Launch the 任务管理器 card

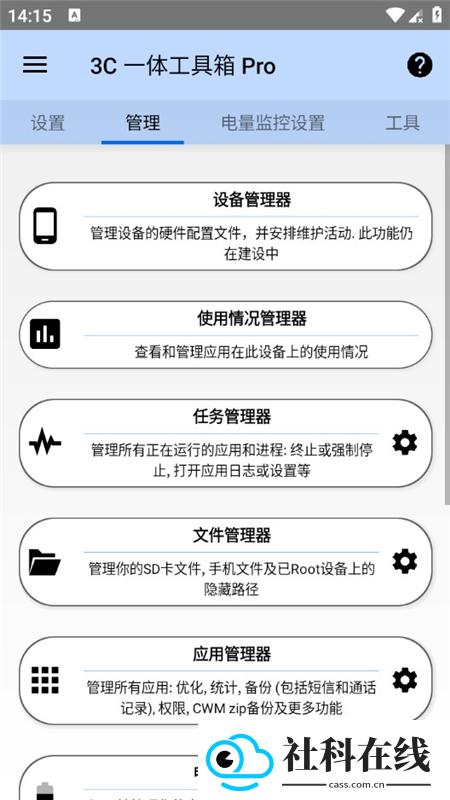coord(226,443)
